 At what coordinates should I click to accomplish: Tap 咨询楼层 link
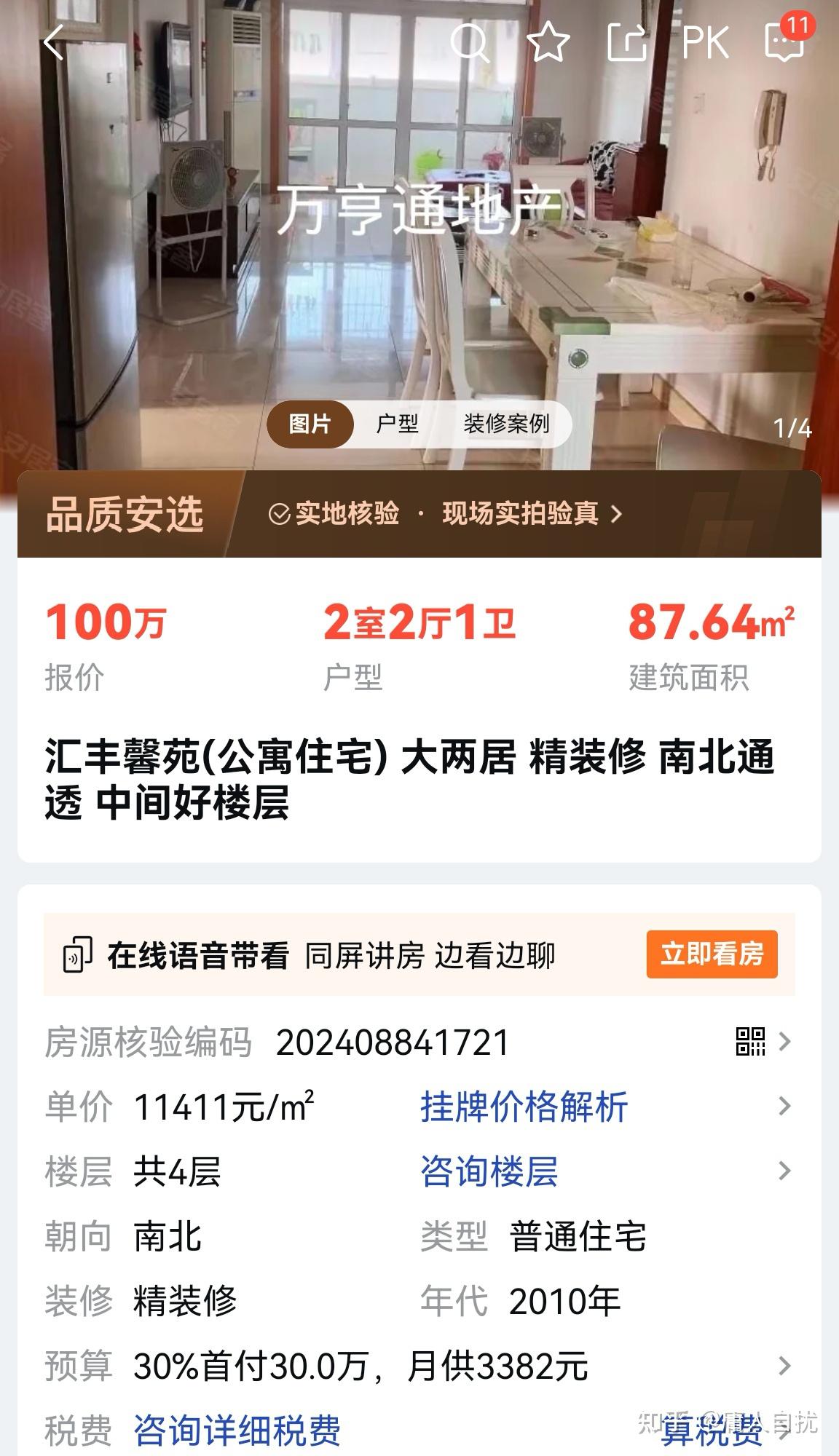[489, 1171]
